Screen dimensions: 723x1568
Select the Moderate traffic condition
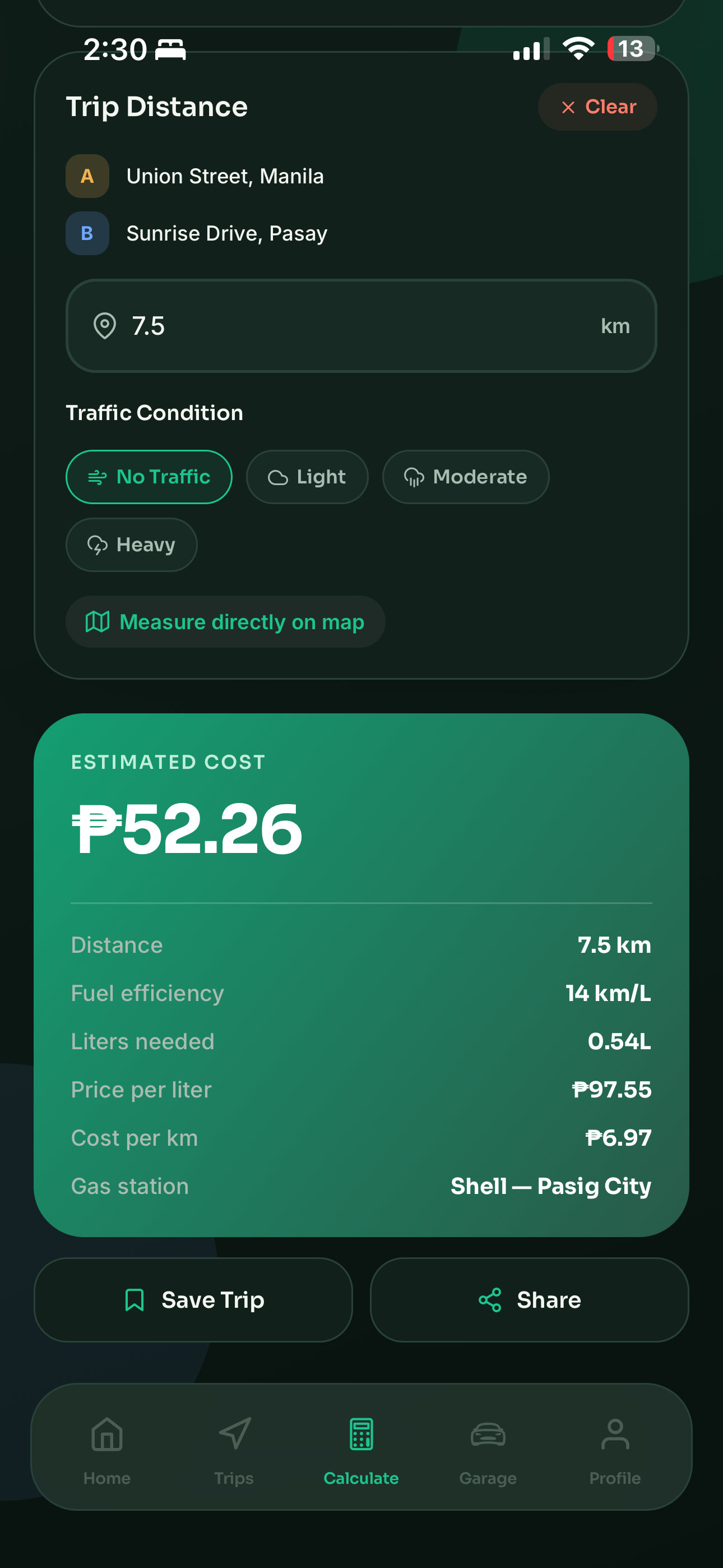pyautogui.click(x=466, y=477)
